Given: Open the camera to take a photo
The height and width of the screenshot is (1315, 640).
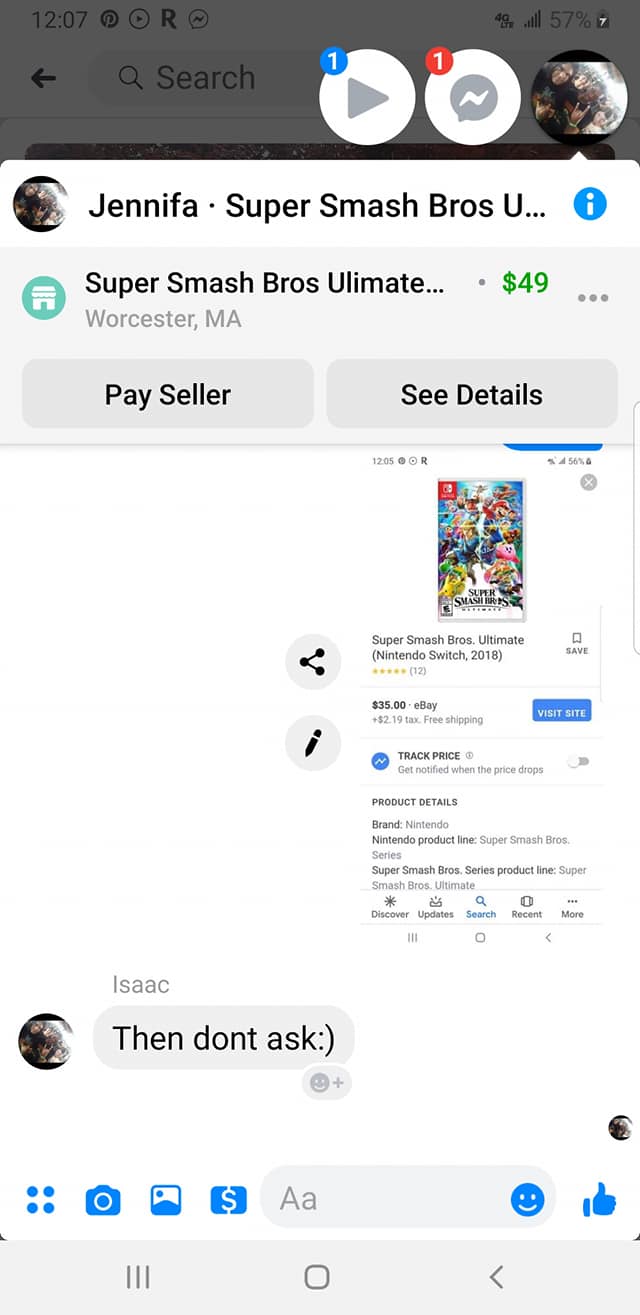Looking at the screenshot, I should pyautogui.click(x=103, y=1200).
